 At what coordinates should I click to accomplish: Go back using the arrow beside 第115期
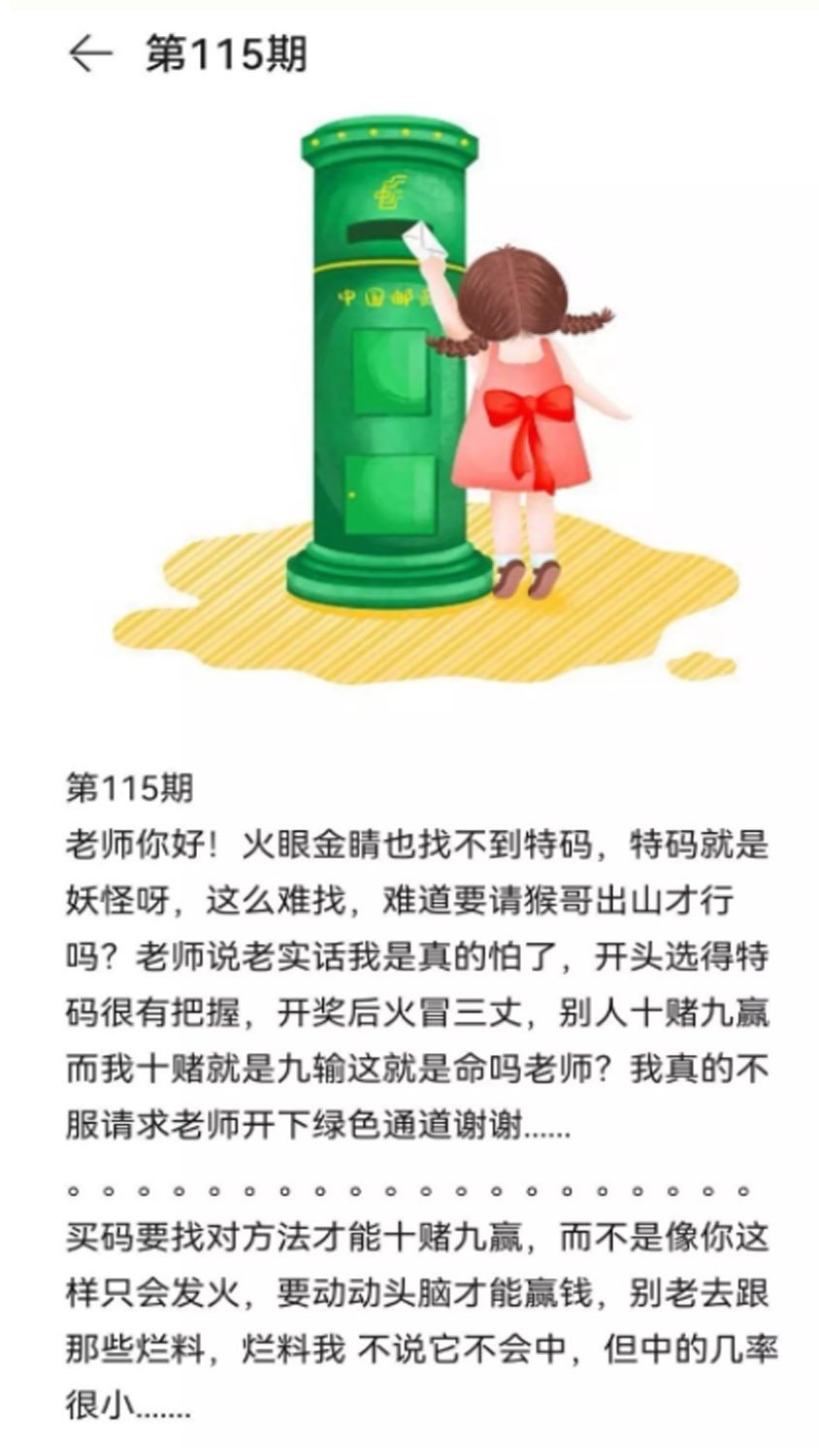point(91,54)
